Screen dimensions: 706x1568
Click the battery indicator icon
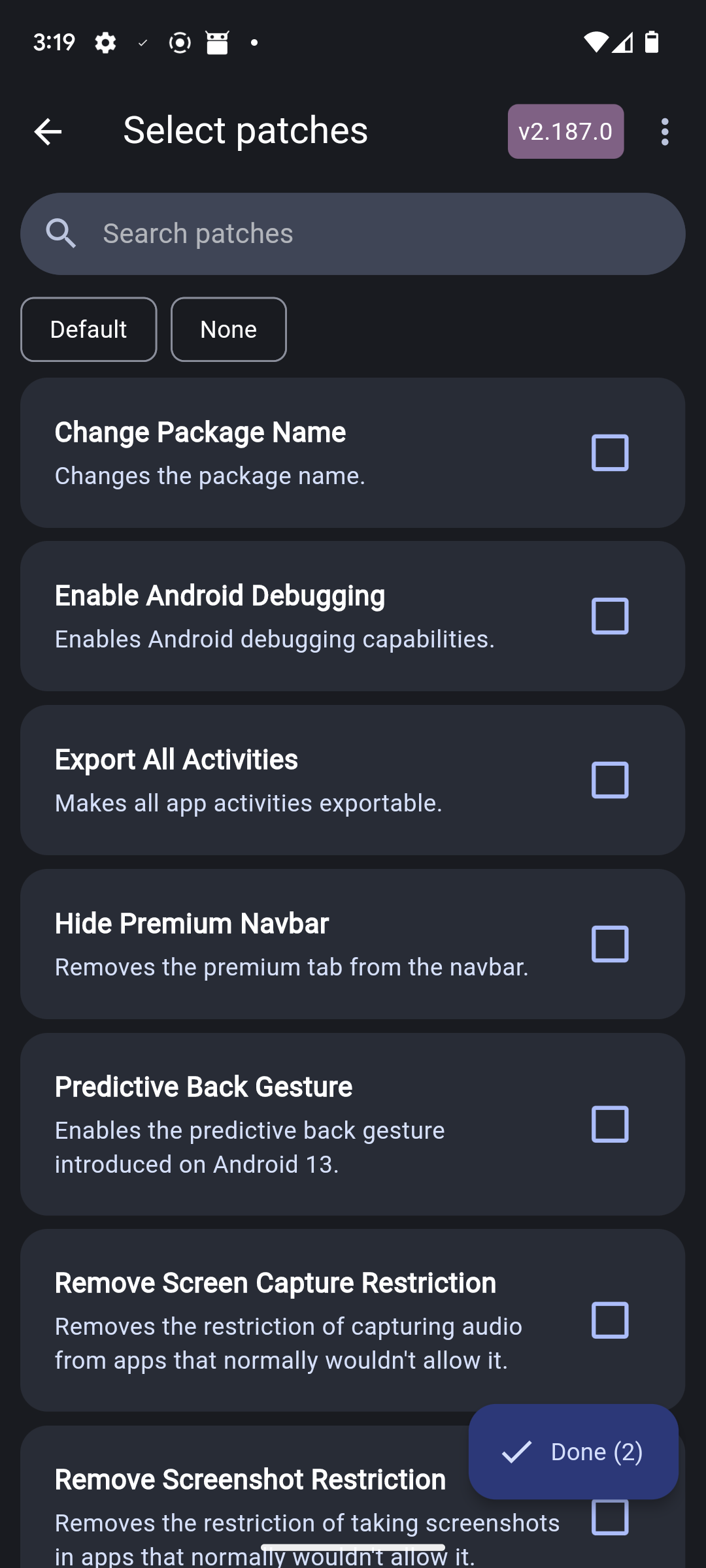pos(651,42)
